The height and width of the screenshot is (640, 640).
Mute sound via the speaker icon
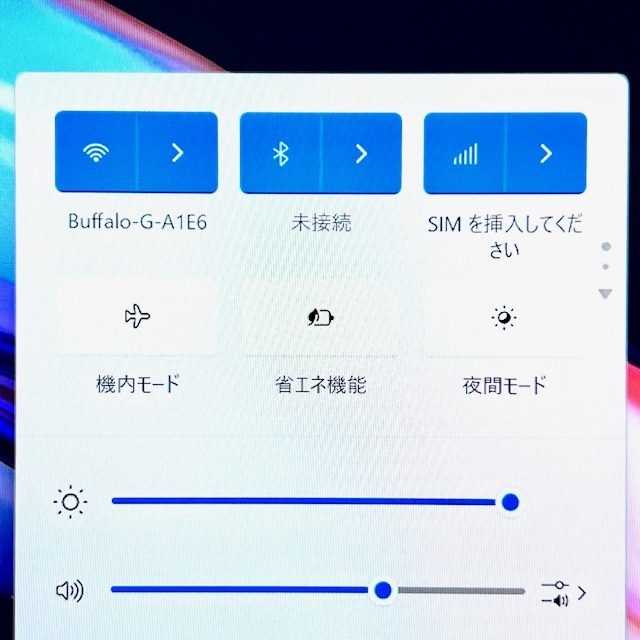click(69, 591)
